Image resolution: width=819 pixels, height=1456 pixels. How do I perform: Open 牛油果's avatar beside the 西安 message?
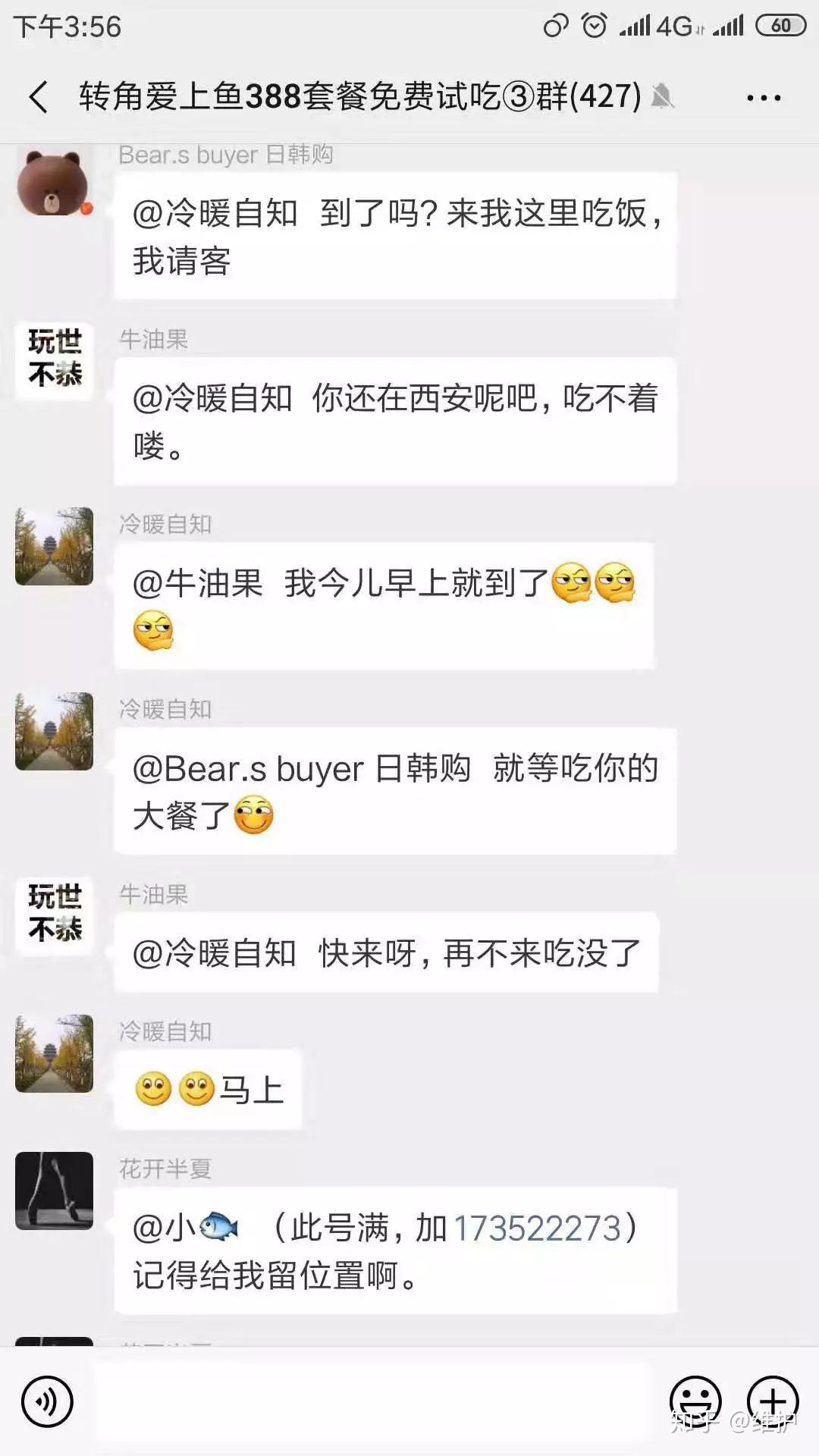(54, 361)
